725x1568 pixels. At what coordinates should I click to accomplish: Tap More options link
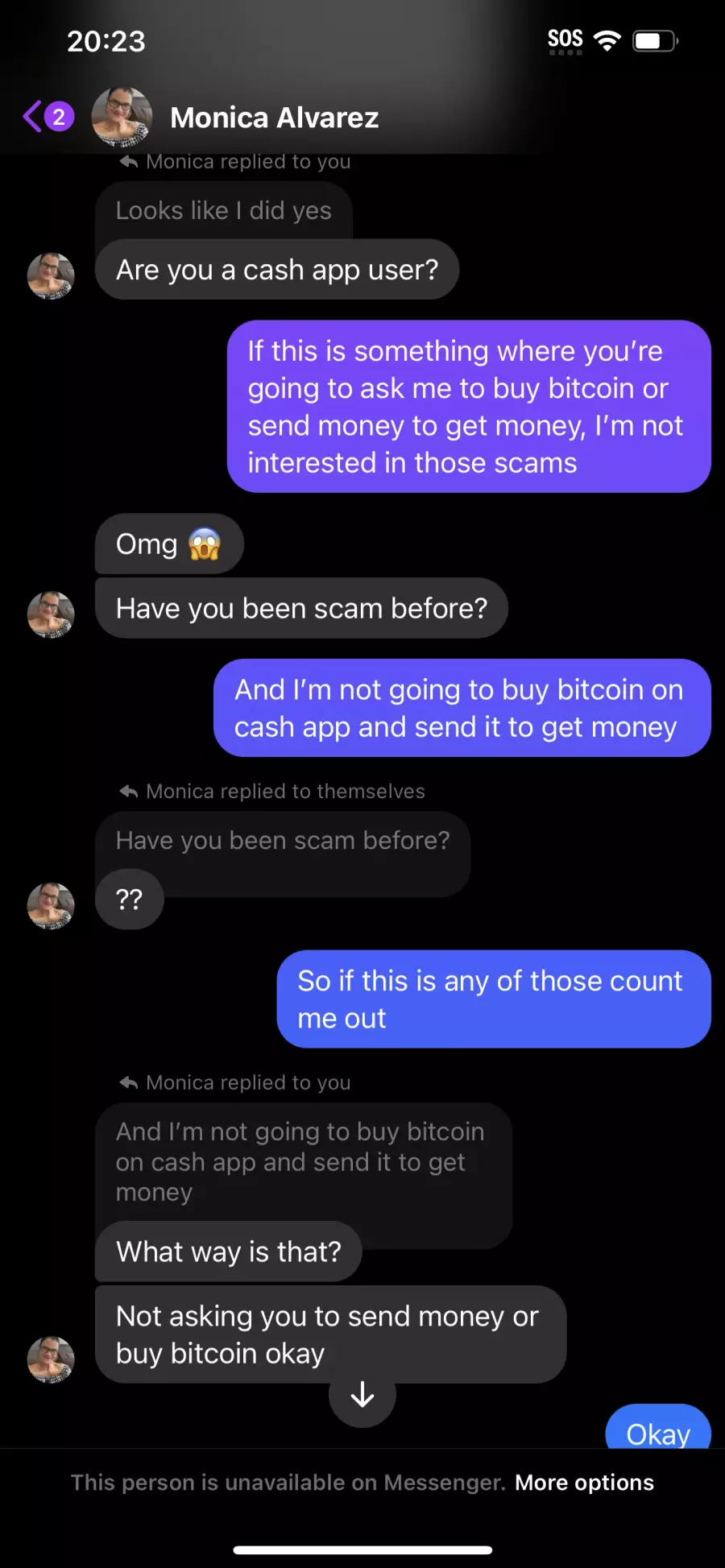tap(584, 1483)
